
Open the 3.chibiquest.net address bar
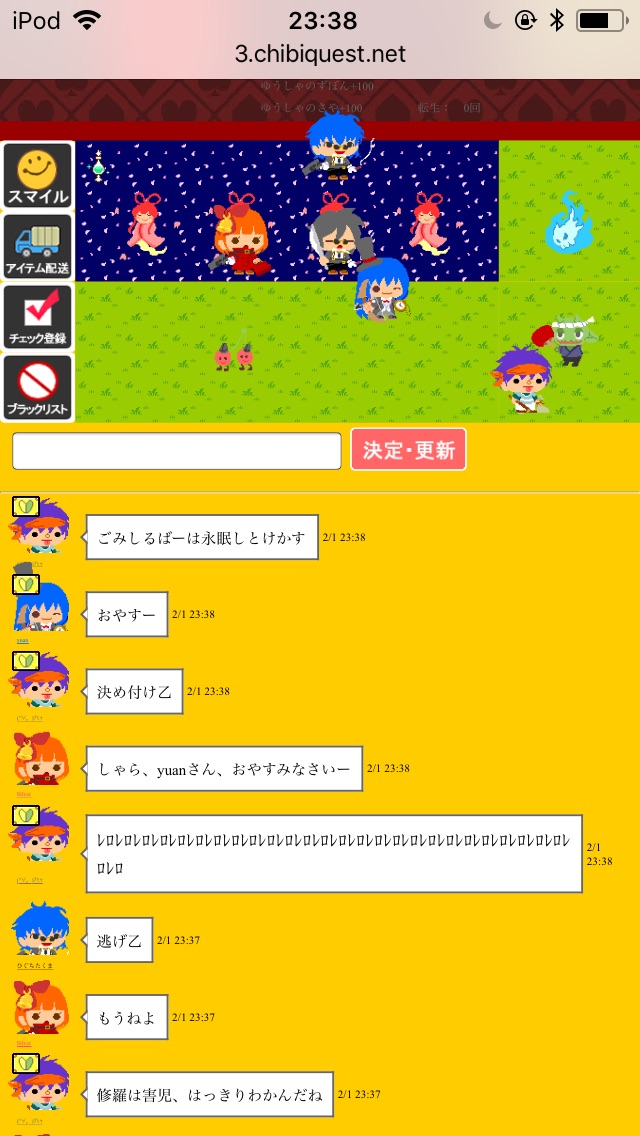[x=320, y=54]
